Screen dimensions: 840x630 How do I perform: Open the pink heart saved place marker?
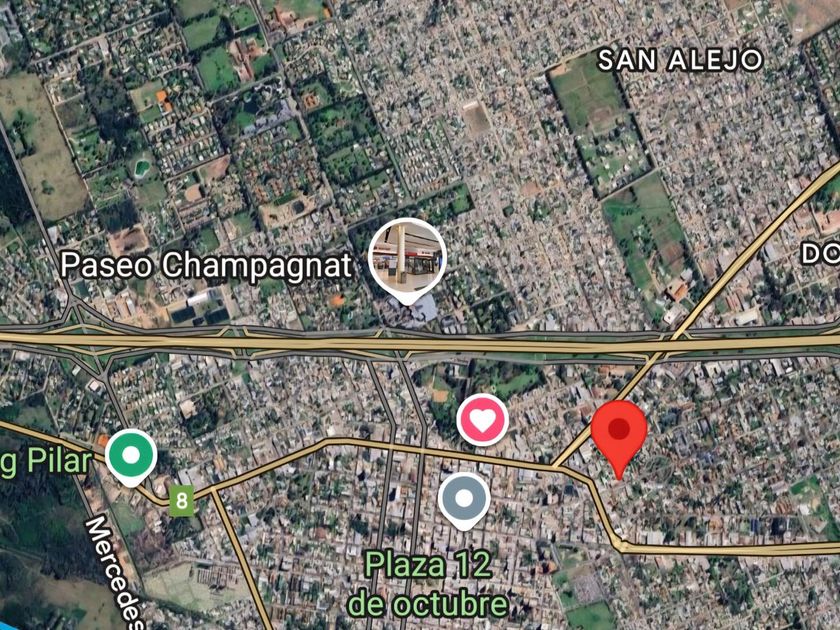click(483, 420)
